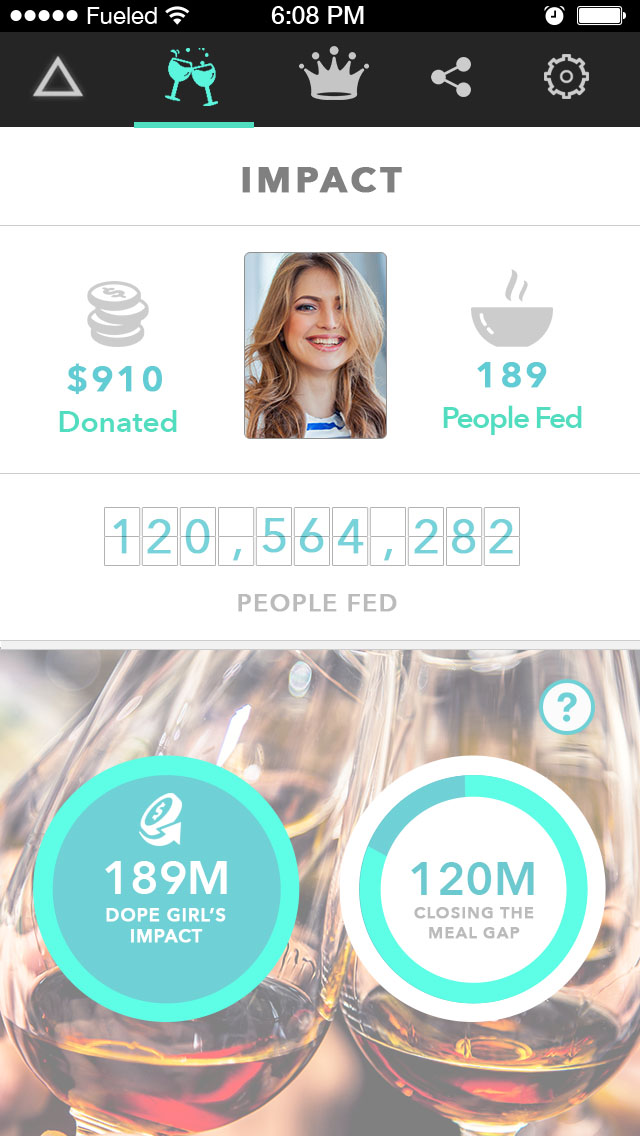Open the crown leaderboard tab
This screenshot has height=1136, width=640.
(333, 77)
